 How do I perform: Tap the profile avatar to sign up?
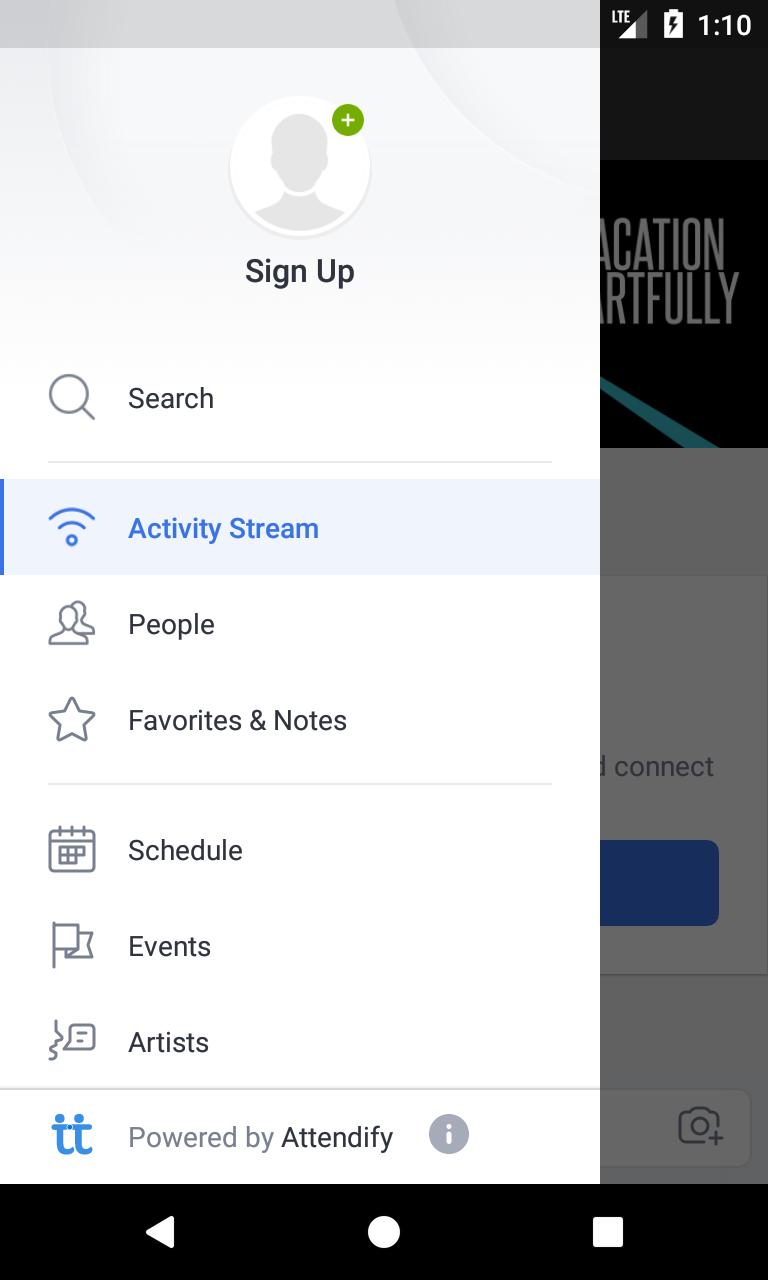(300, 167)
